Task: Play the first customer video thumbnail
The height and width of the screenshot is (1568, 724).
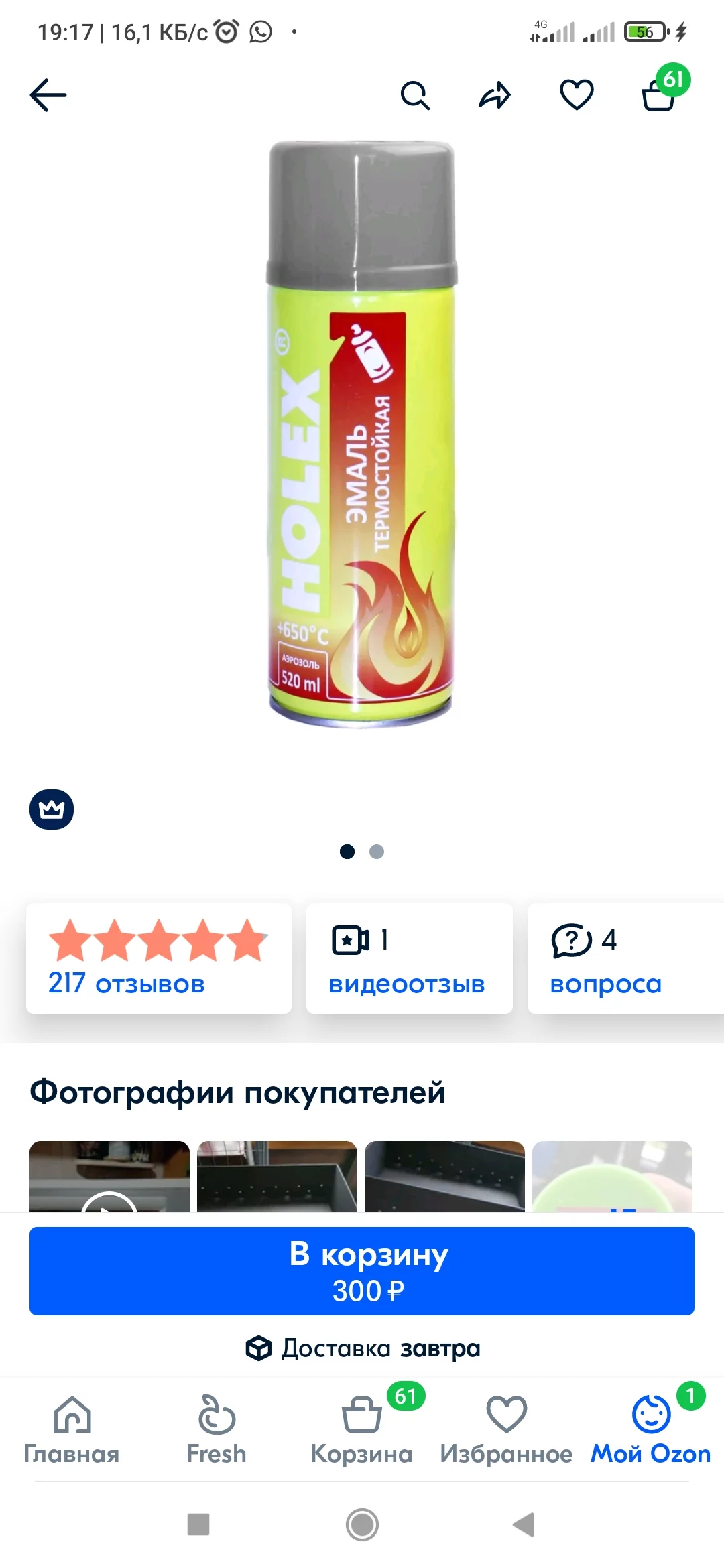Action: (109, 1177)
